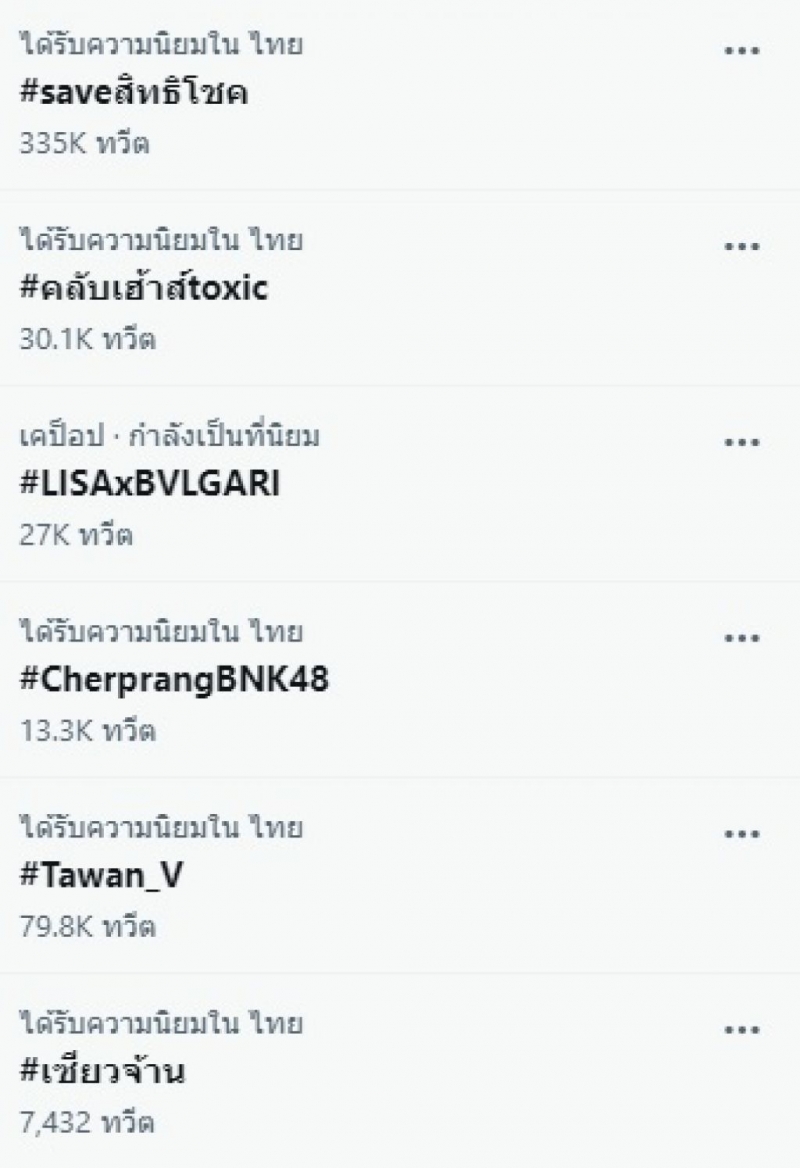This screenshot has height=1168, width=800.
Task: Tap the three dots beside #คลับเฮ้าส์toxic
Action: pyautogui.click(x=742, y=245)
